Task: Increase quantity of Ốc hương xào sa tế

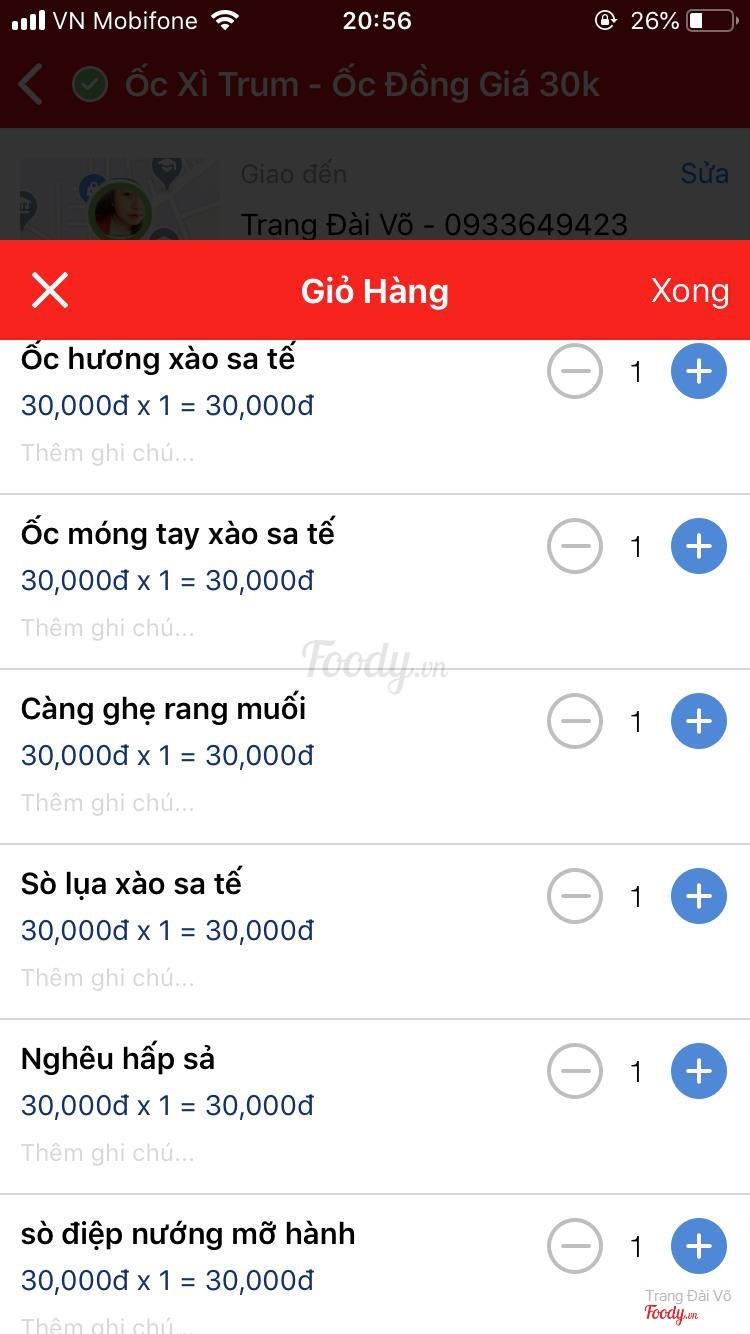Action: 698,372
